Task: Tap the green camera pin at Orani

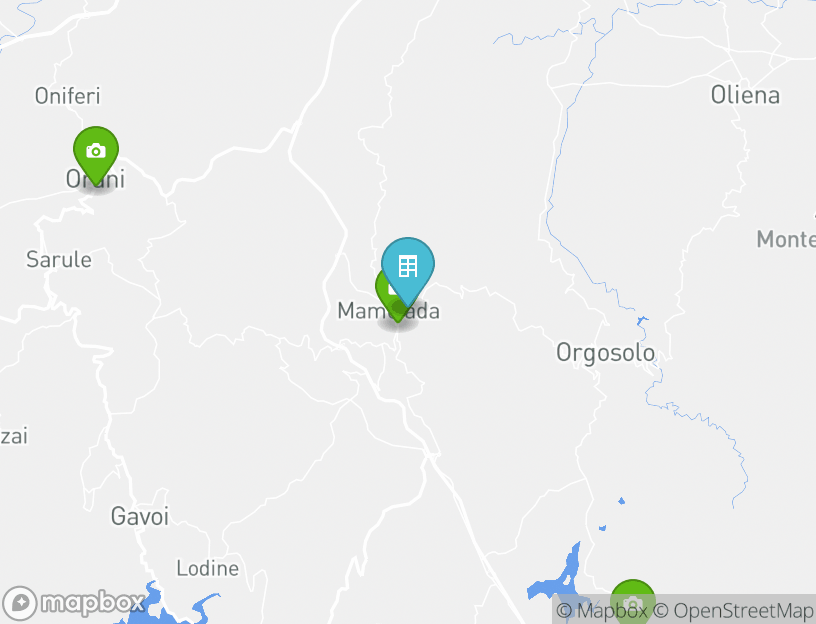Action: pos(96,151)
